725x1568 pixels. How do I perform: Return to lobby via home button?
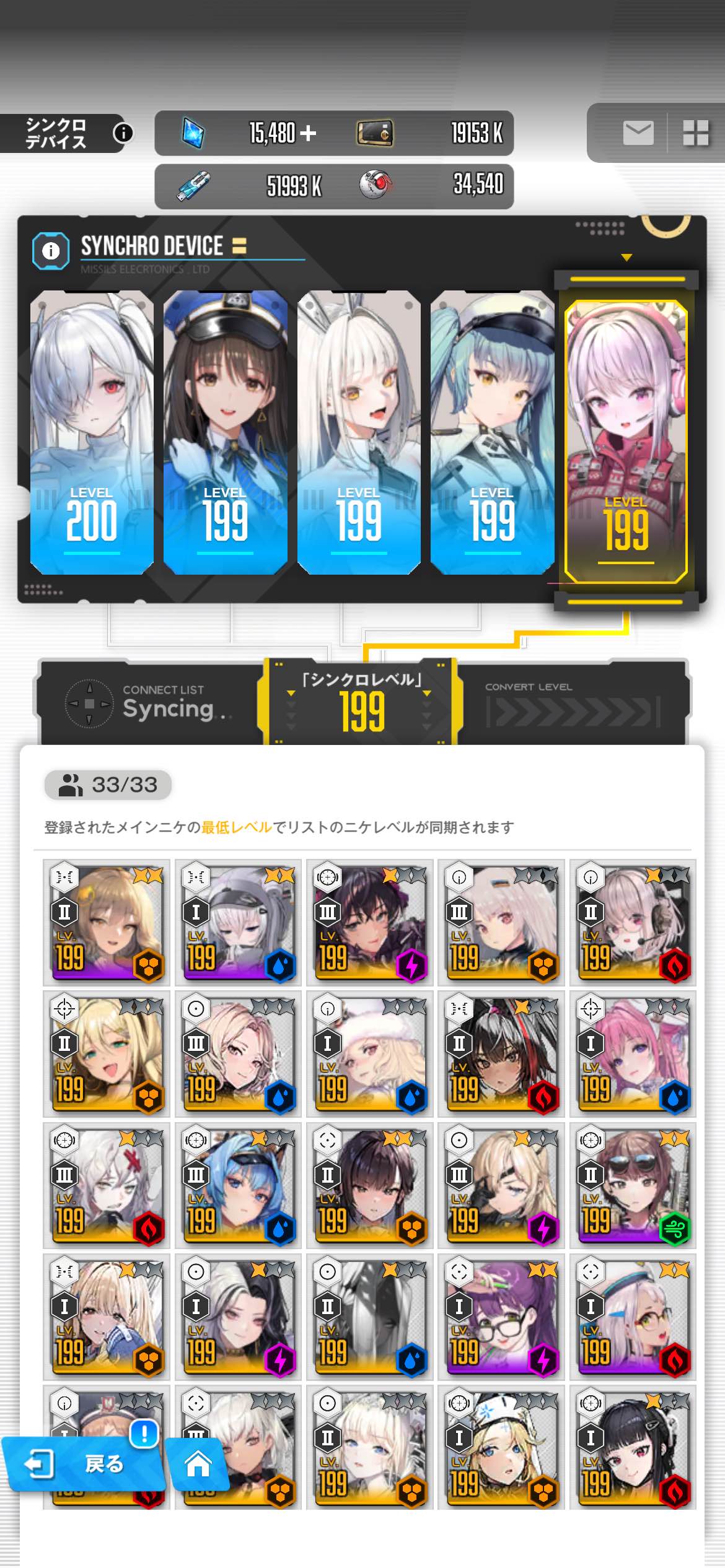198,1464
